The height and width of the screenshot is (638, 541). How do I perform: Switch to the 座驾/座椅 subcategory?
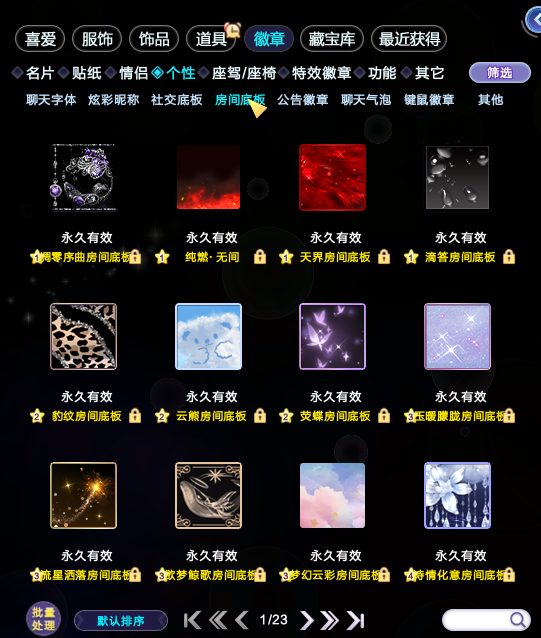[243, 73]
